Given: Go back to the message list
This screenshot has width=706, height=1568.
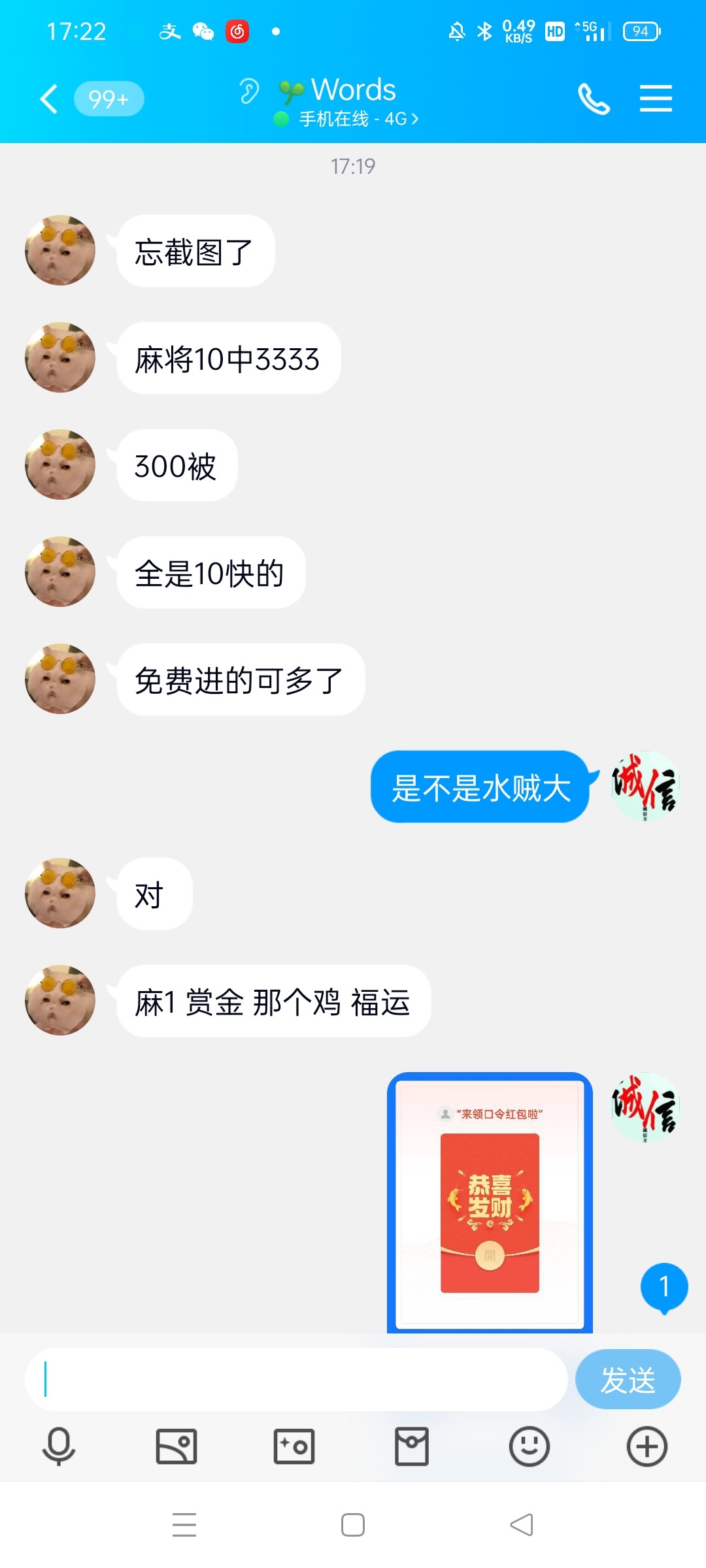Looking at the screenshot, I should (49, 99).
